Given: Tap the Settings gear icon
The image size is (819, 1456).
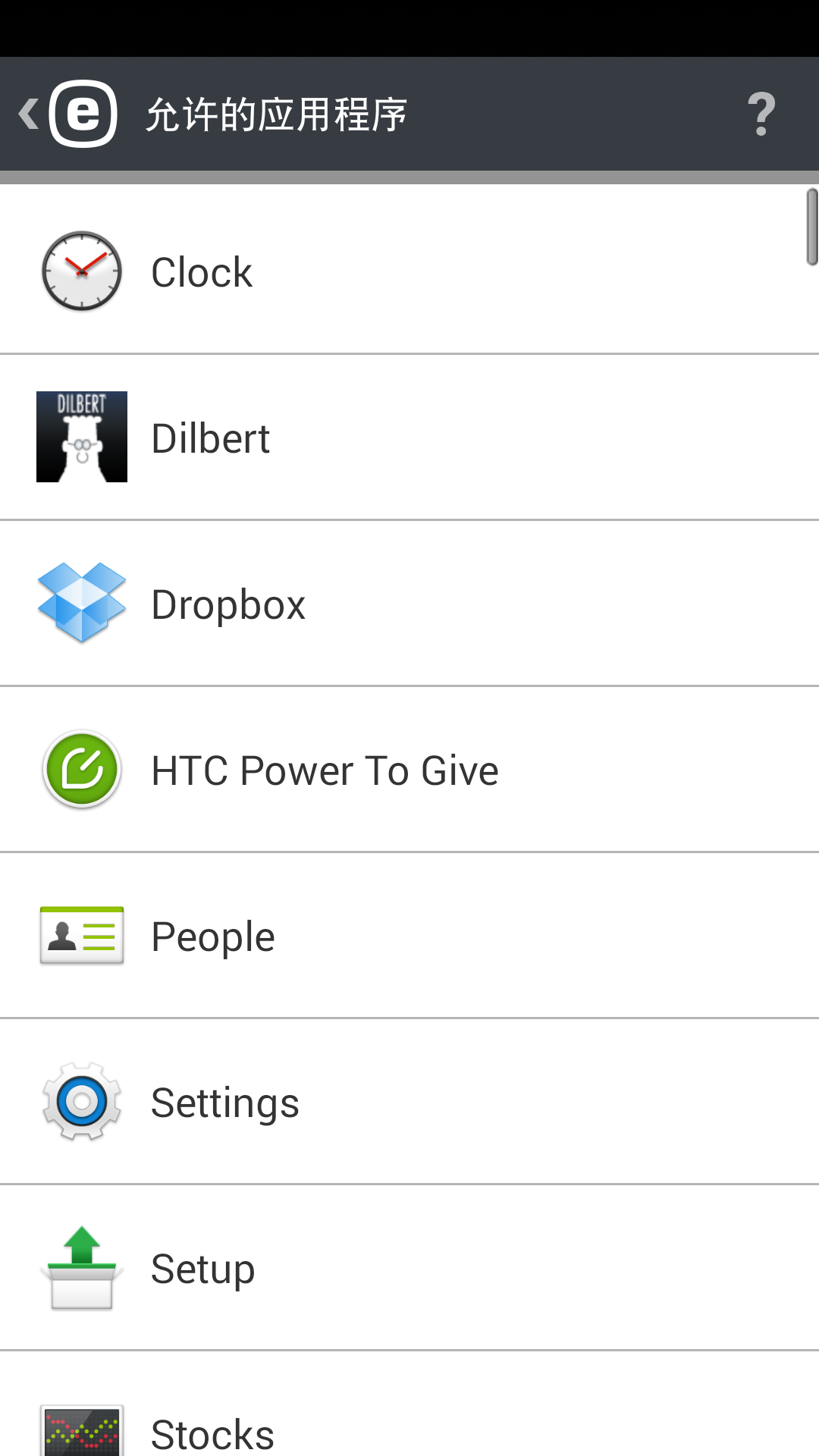Looking at the screenshot, I should 81,1101.
